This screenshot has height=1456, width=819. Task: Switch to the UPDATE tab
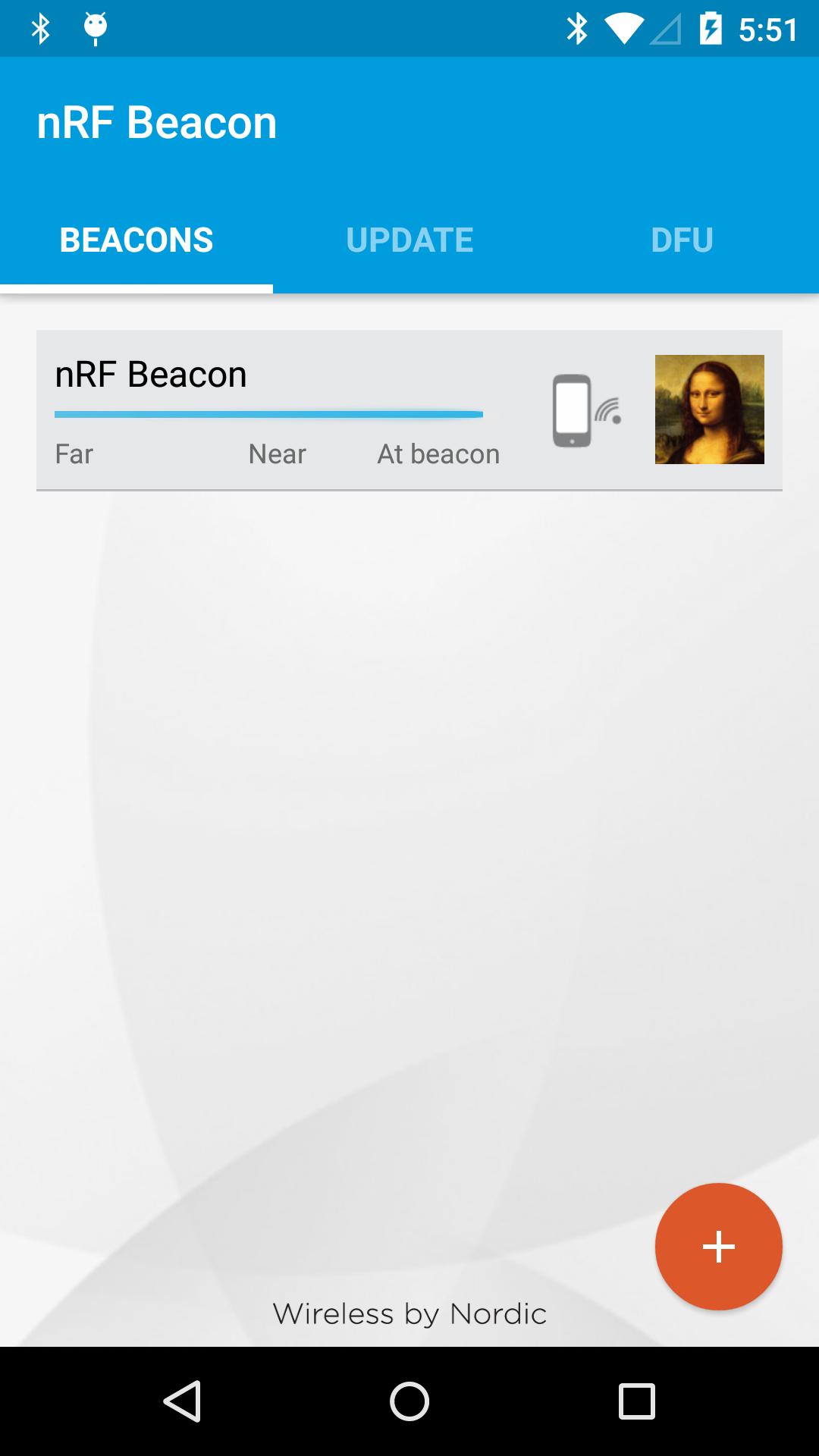point(409,240)
